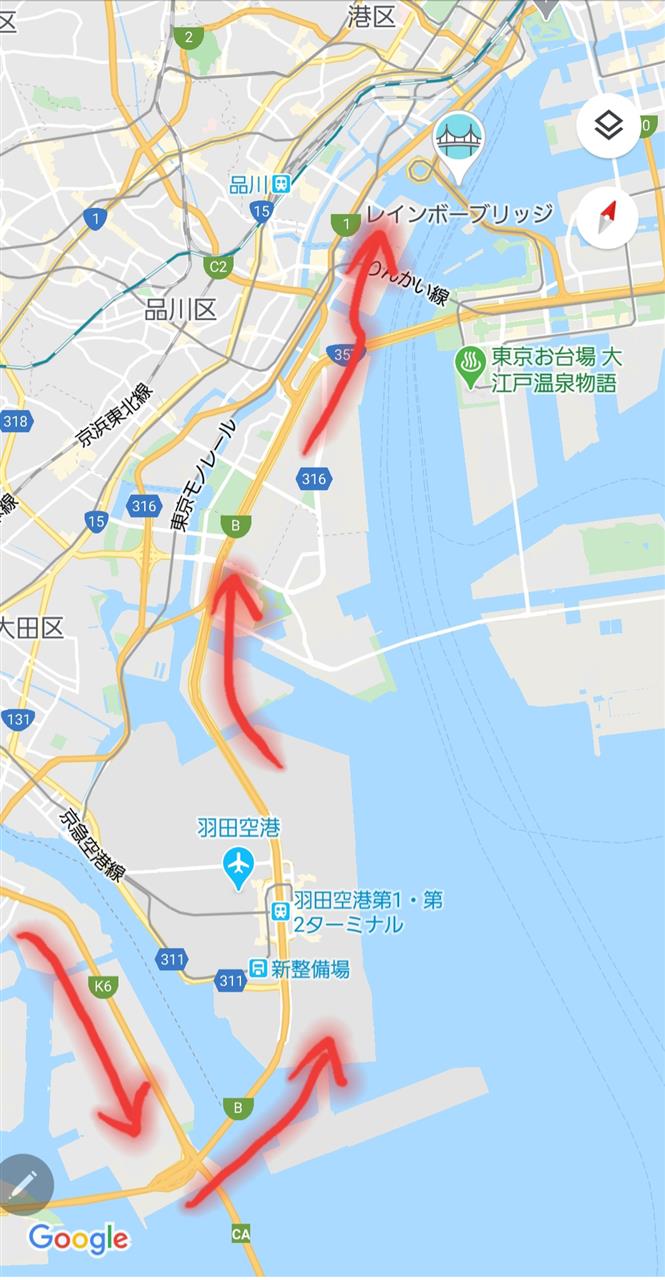
Task: Open the map layers button
Action: point(609,126)
